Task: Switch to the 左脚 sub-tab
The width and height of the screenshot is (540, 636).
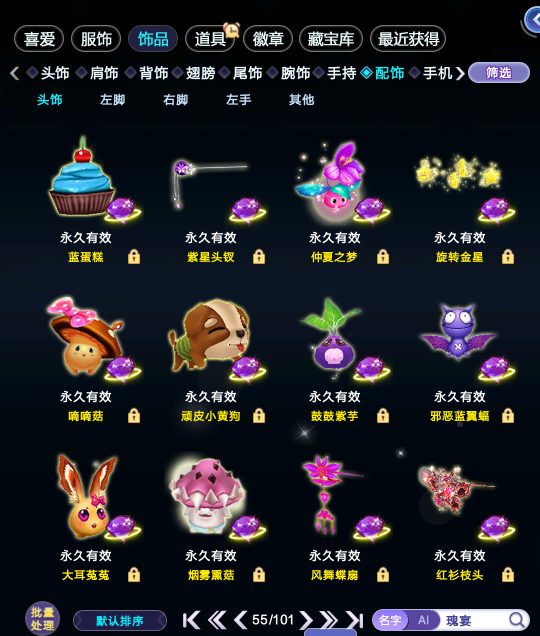Action: point(112,100)
